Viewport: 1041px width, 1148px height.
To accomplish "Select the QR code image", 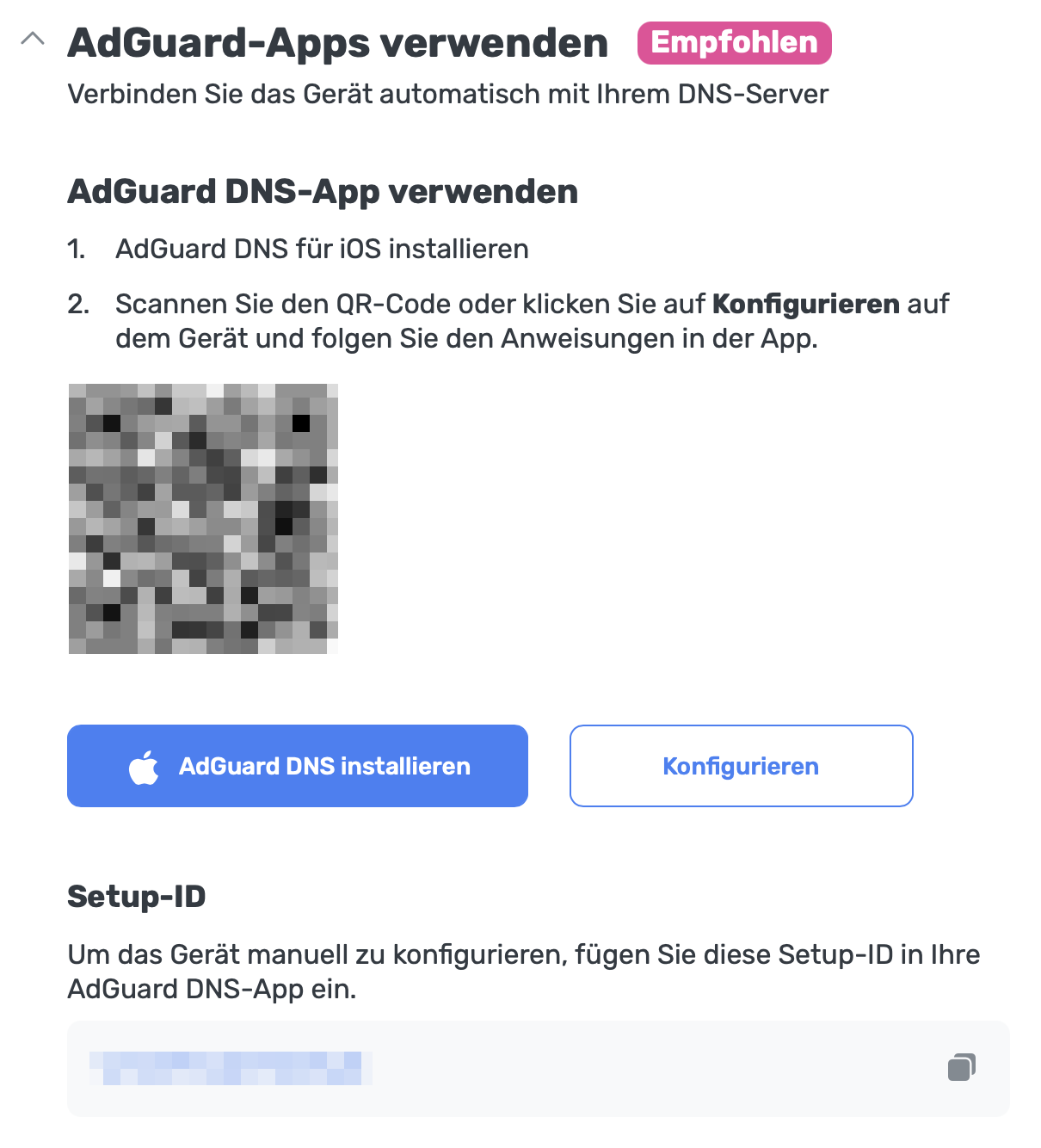I will tap(203, 518).
